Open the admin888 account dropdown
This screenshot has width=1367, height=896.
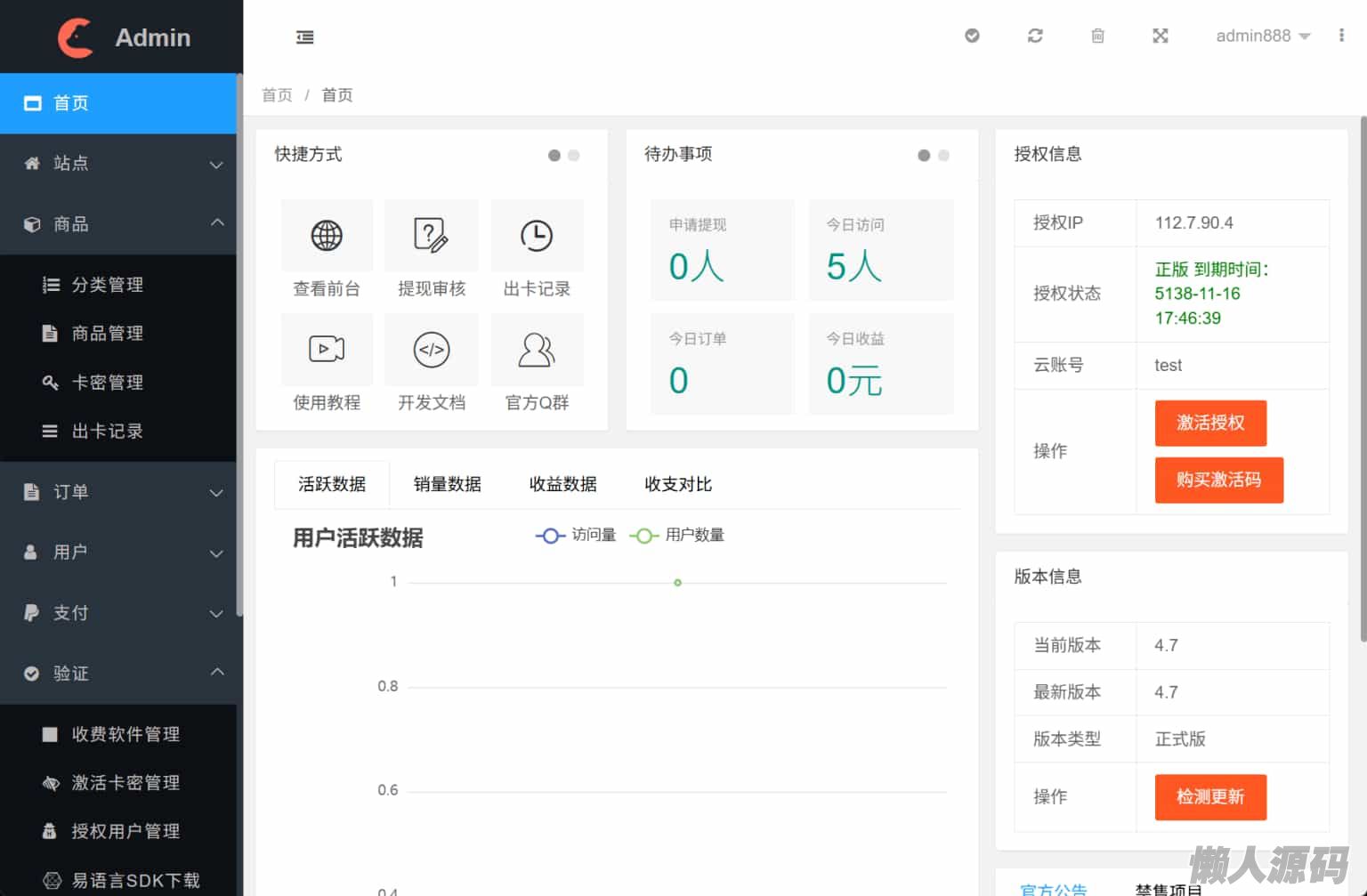coord(1262,36)
